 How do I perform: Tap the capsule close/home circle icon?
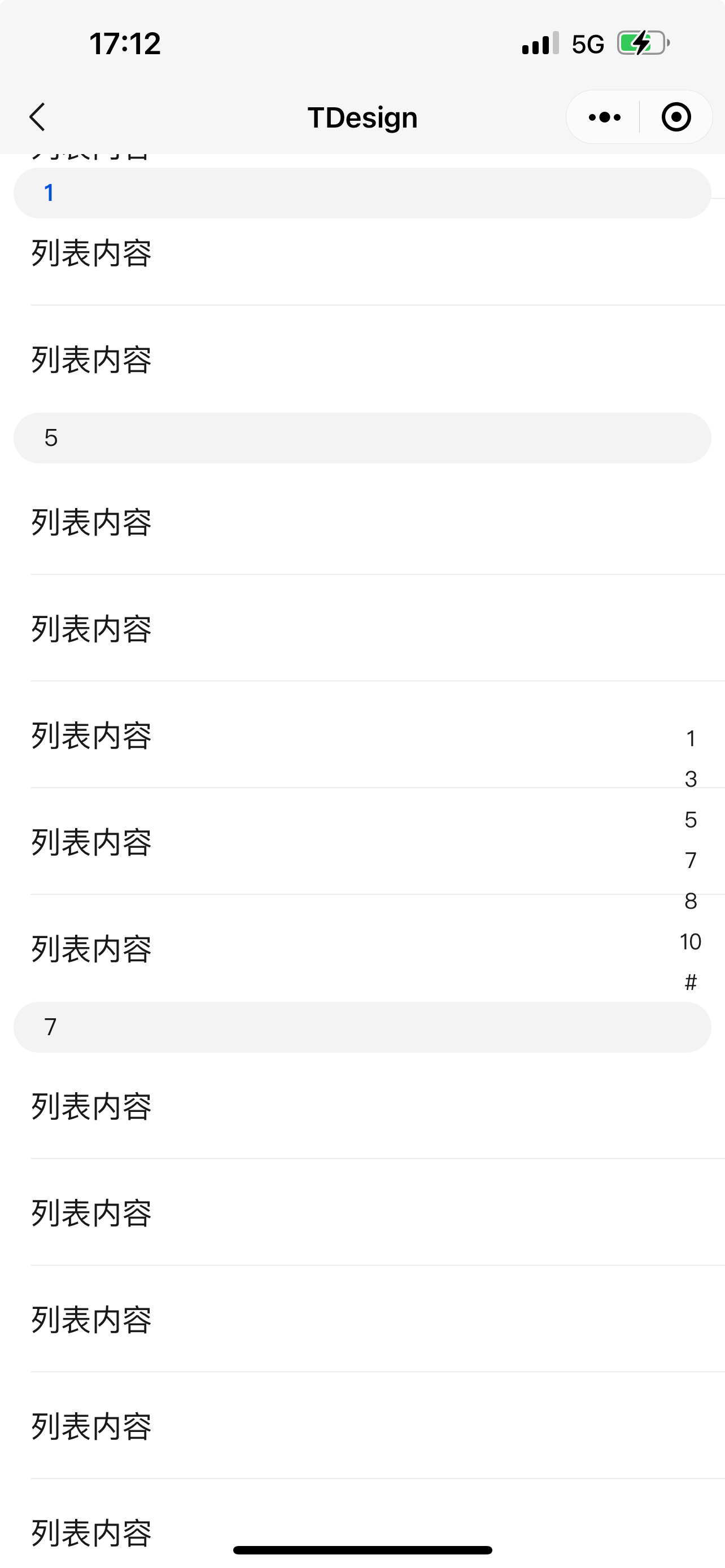coord(676,117)
